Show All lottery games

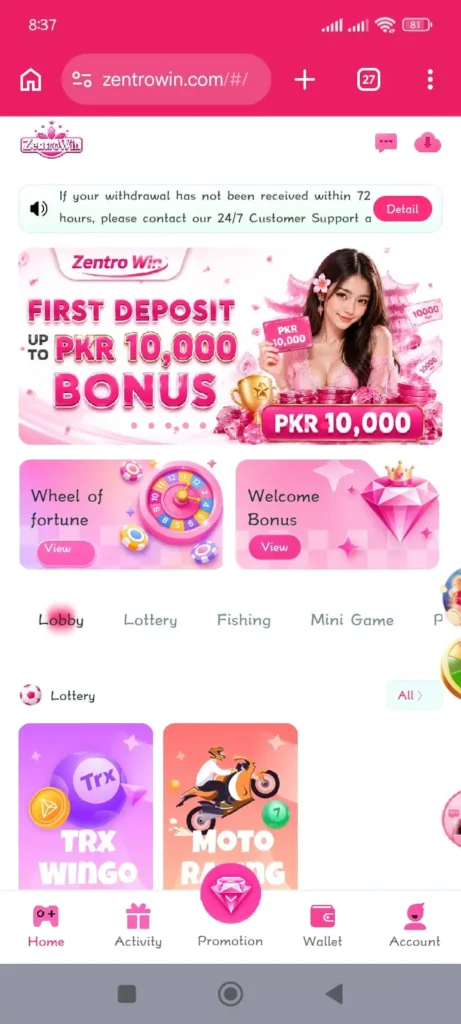[413, 696]
